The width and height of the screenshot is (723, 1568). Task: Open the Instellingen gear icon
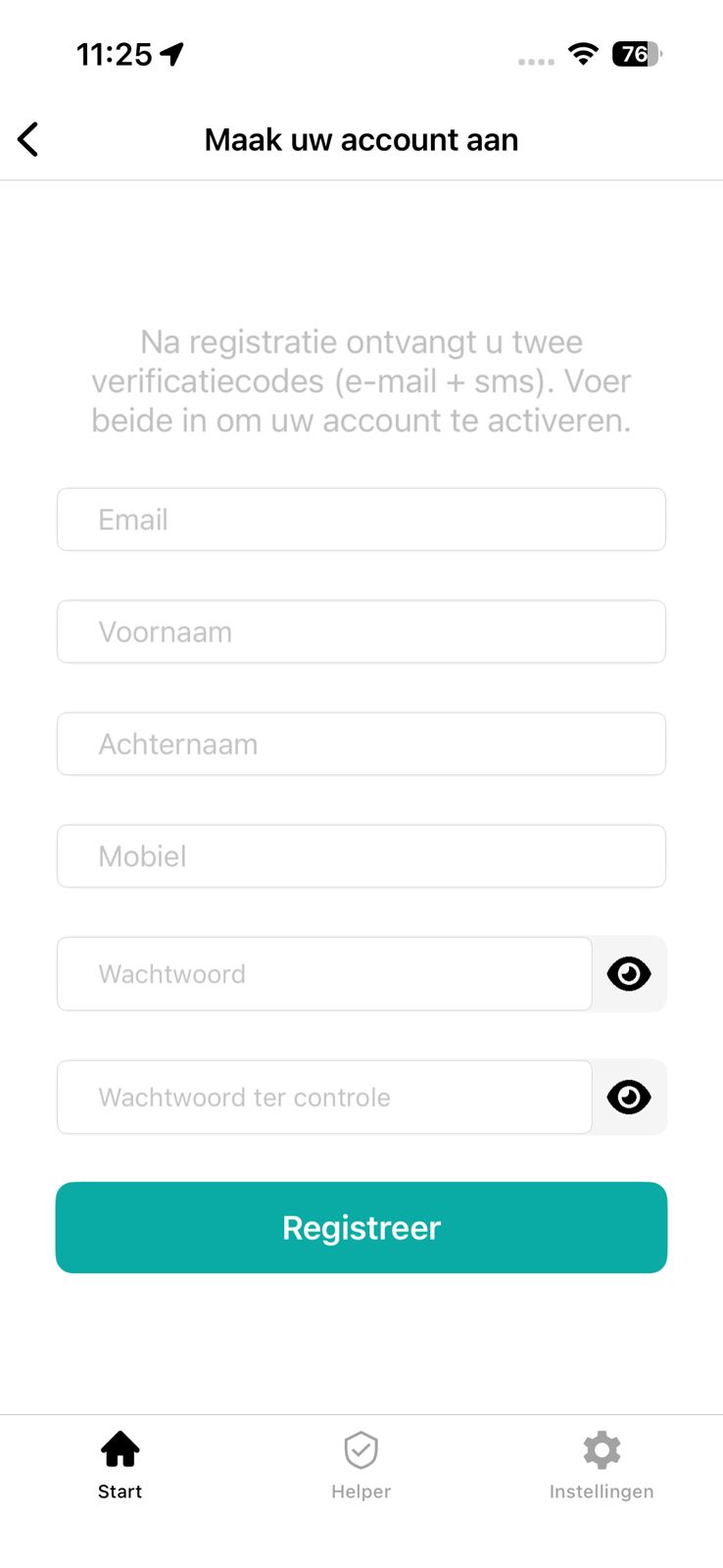[601, 1449]
